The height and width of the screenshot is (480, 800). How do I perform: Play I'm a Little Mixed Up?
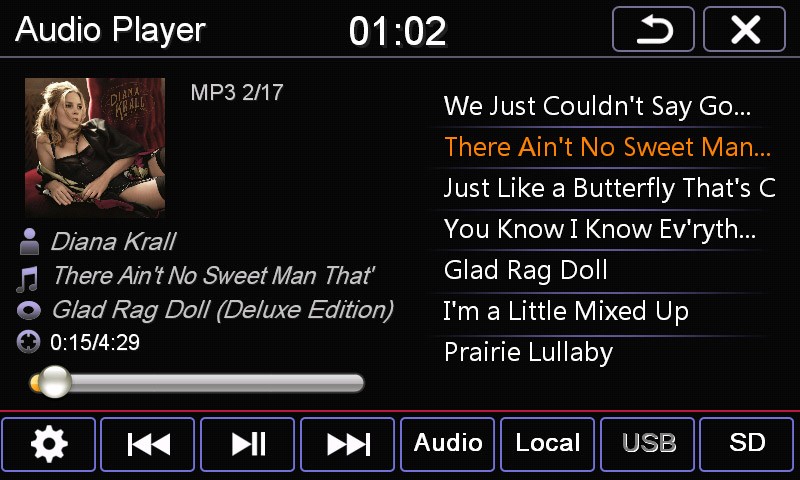[x=566, y=311]
